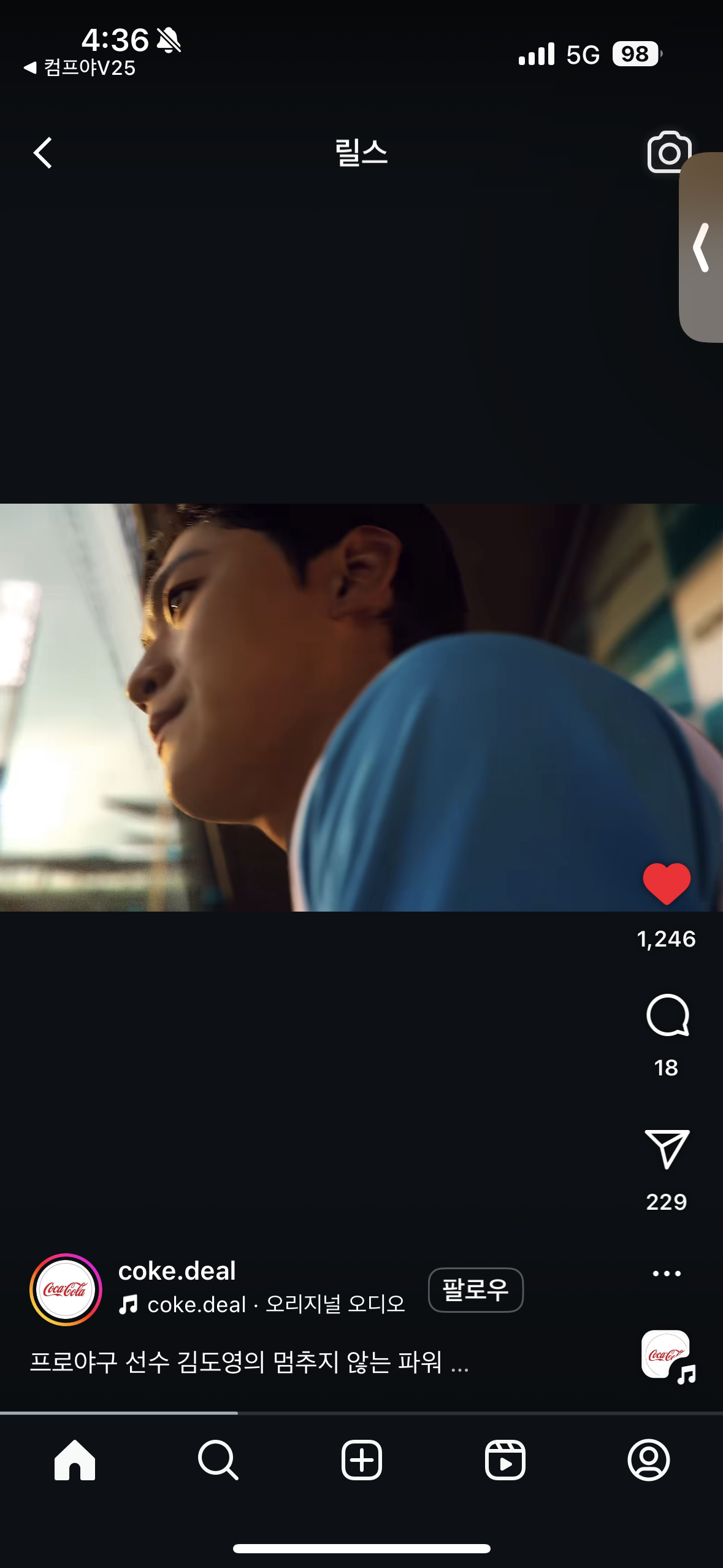
Task: Unlike this reel with the red heart
Action: click(667, 883)
